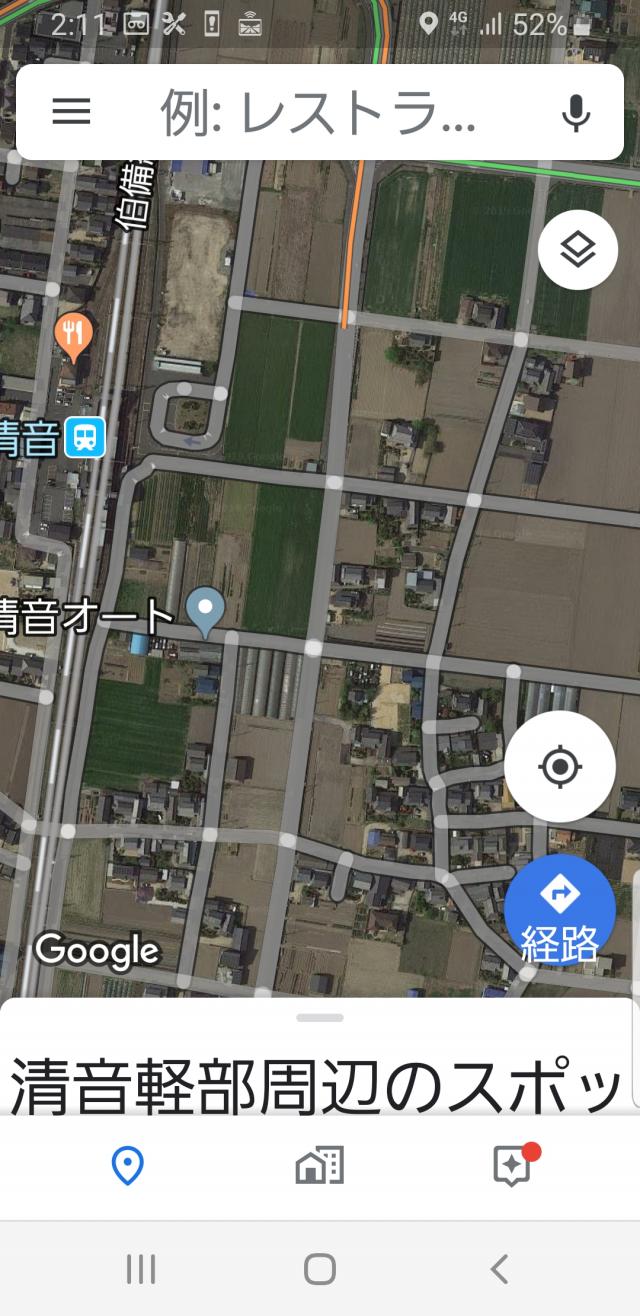
Task: Start voice search with the microphone
Action: coord(576,113)
